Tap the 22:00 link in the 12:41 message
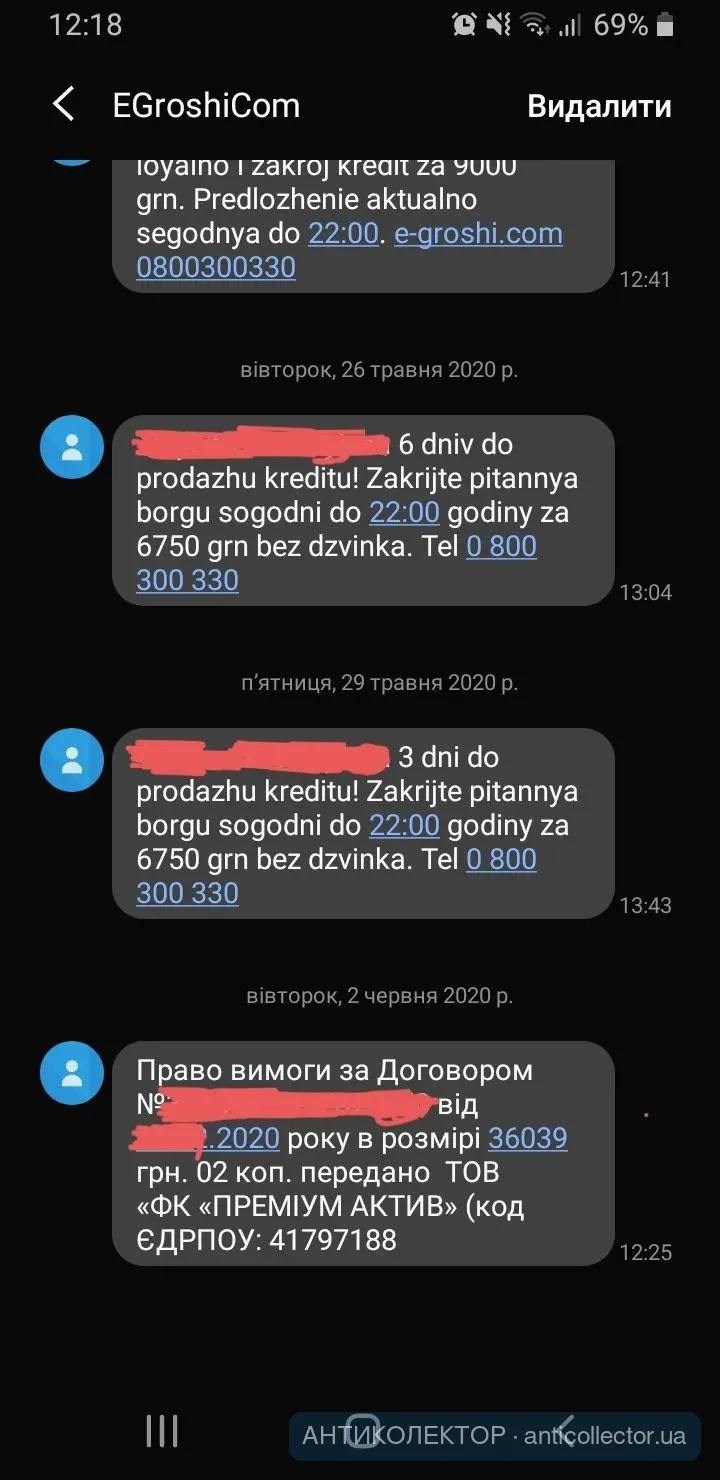 (343, 233)
